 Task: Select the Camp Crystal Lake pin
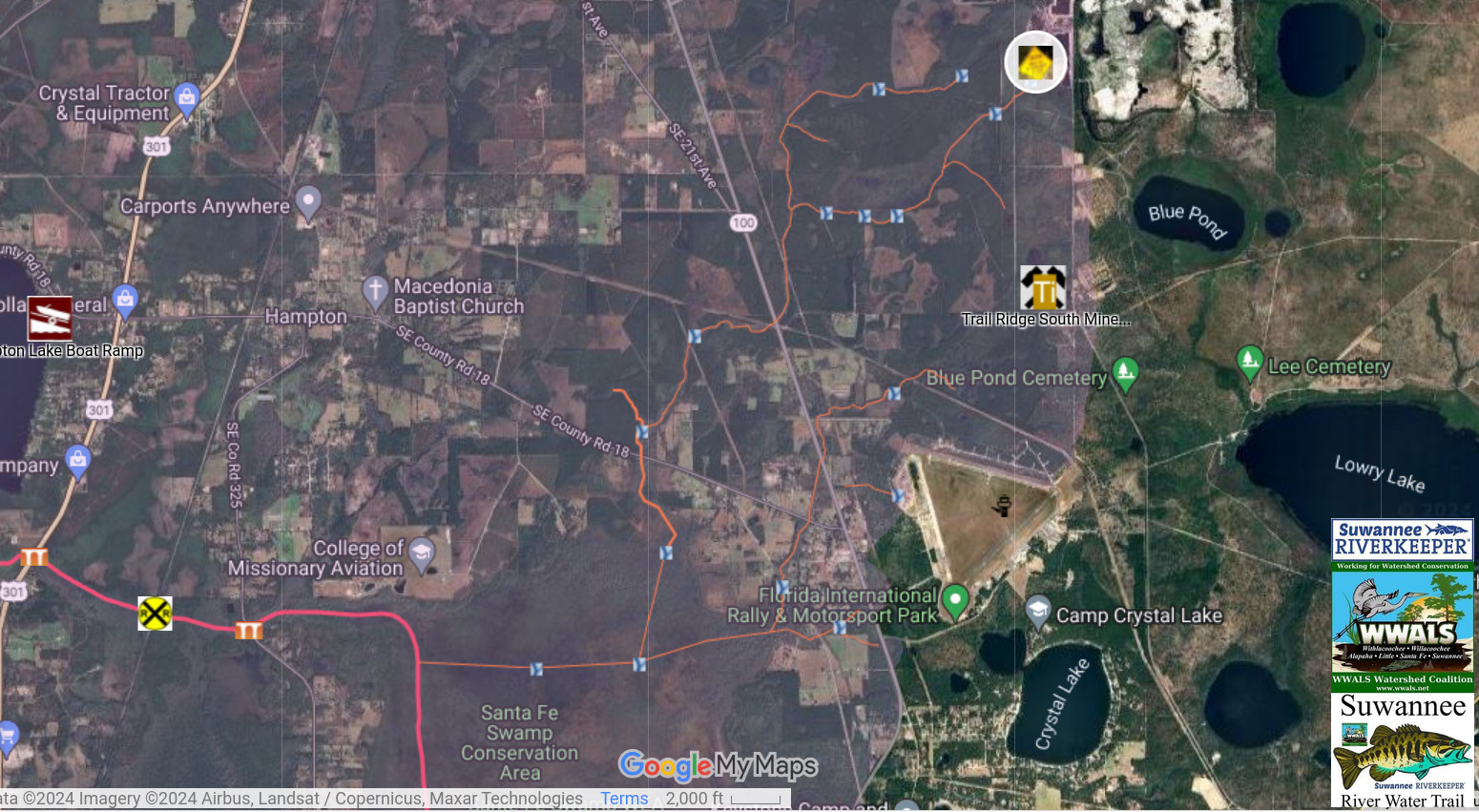tap(1038, 610)
